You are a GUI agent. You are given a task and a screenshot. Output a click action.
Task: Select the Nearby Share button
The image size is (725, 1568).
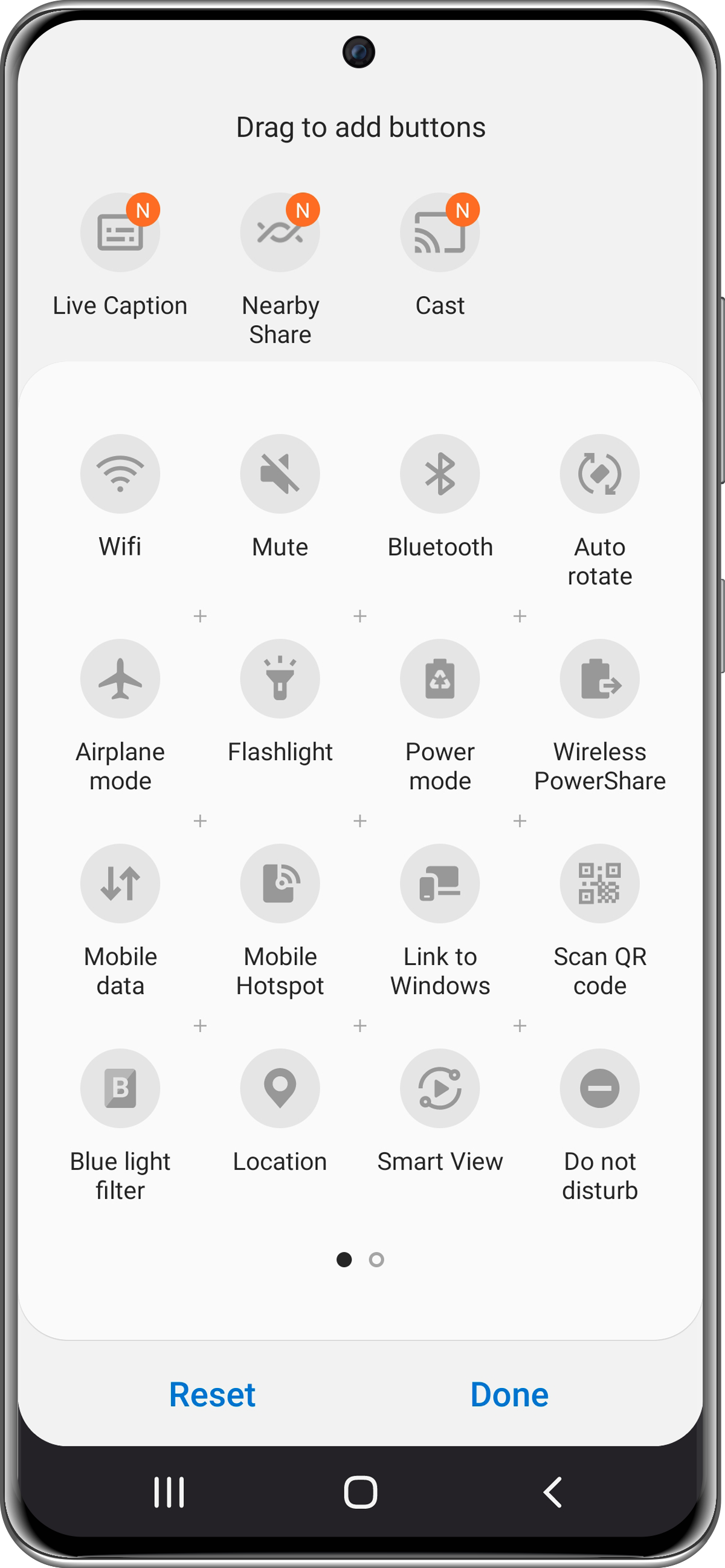pyautogui.click(x=280, y=233)
